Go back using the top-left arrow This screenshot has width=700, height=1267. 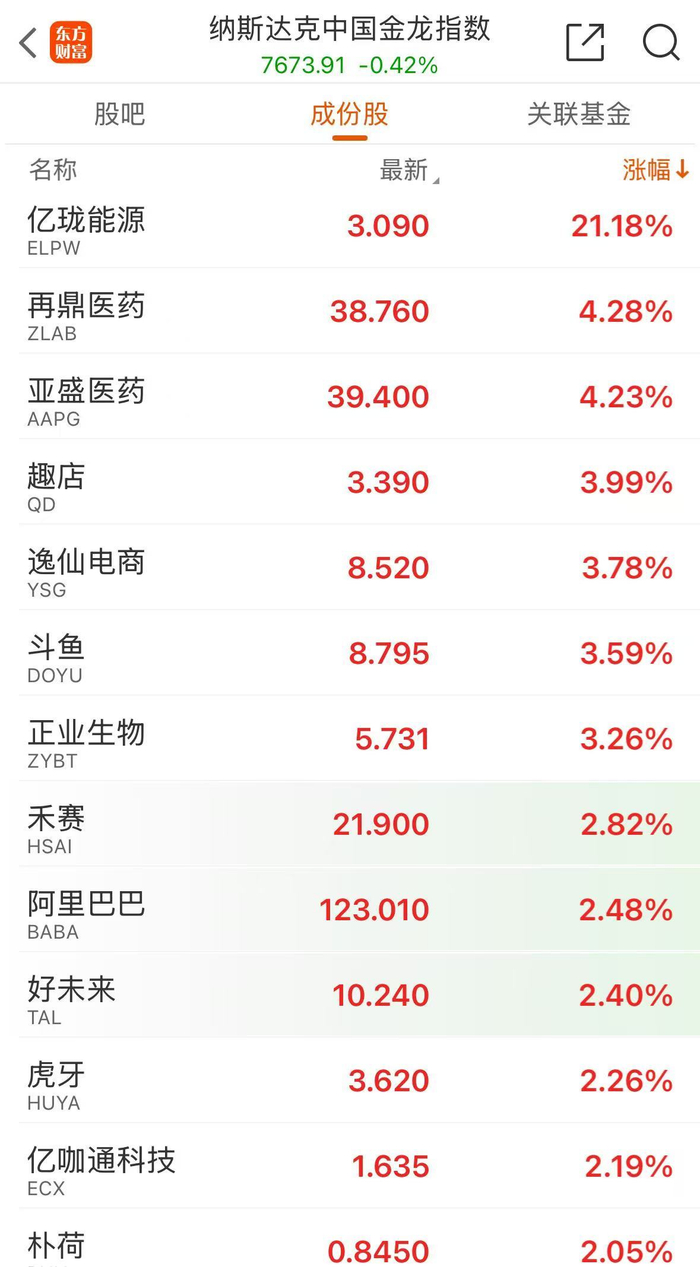[x=28, y=43]
